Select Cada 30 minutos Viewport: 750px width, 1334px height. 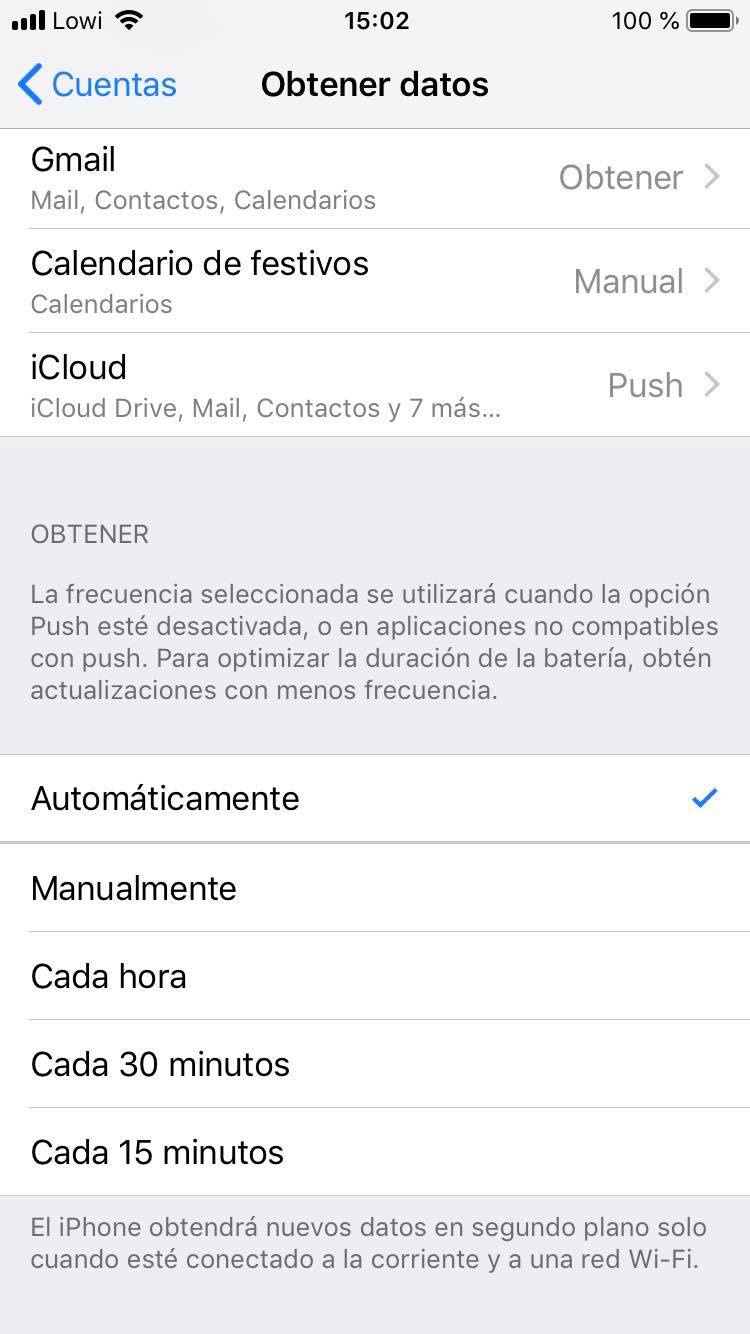[375, 1064]
